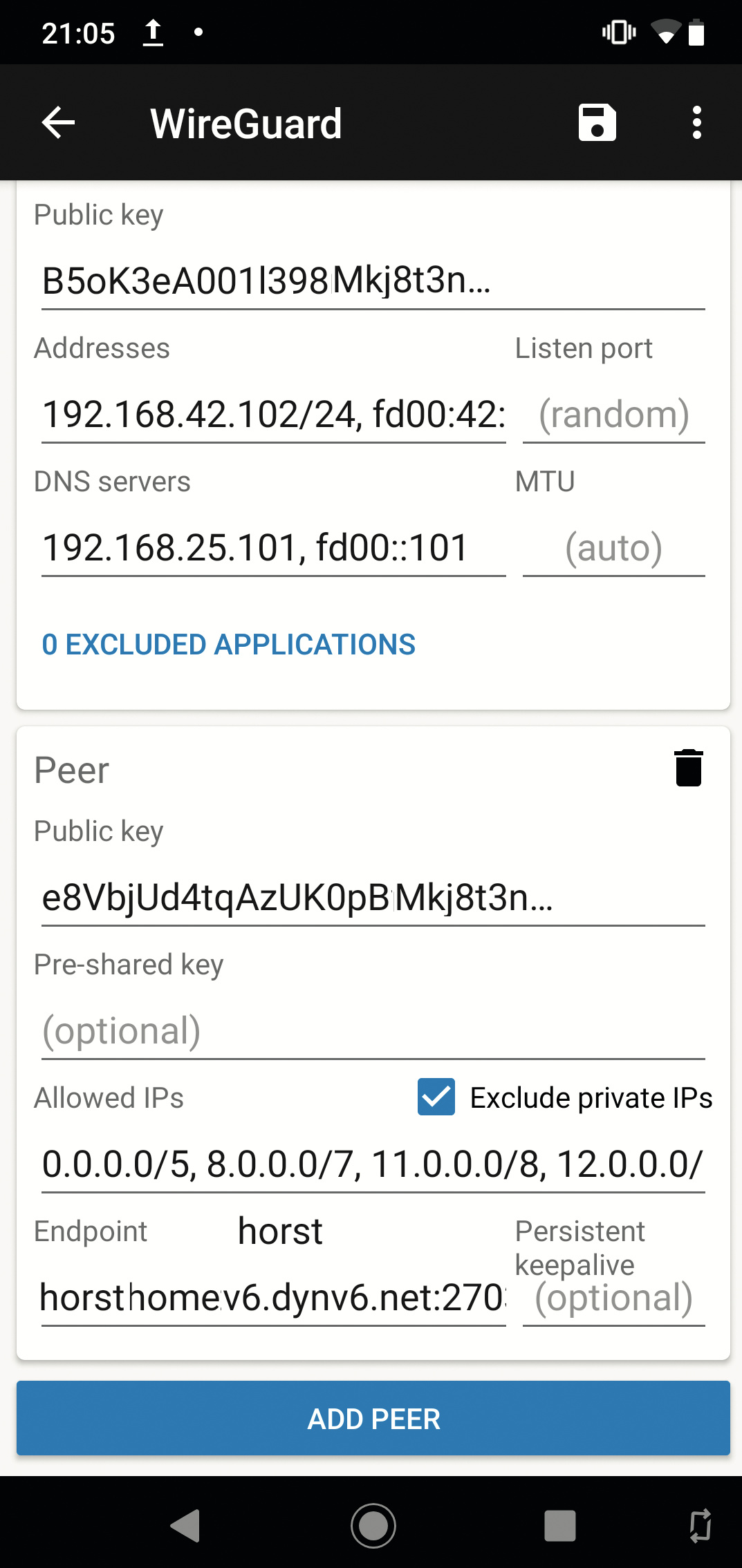Screen dimensions: 742x1568
Task: Focus the MTU field
Action: click(613, 548)
